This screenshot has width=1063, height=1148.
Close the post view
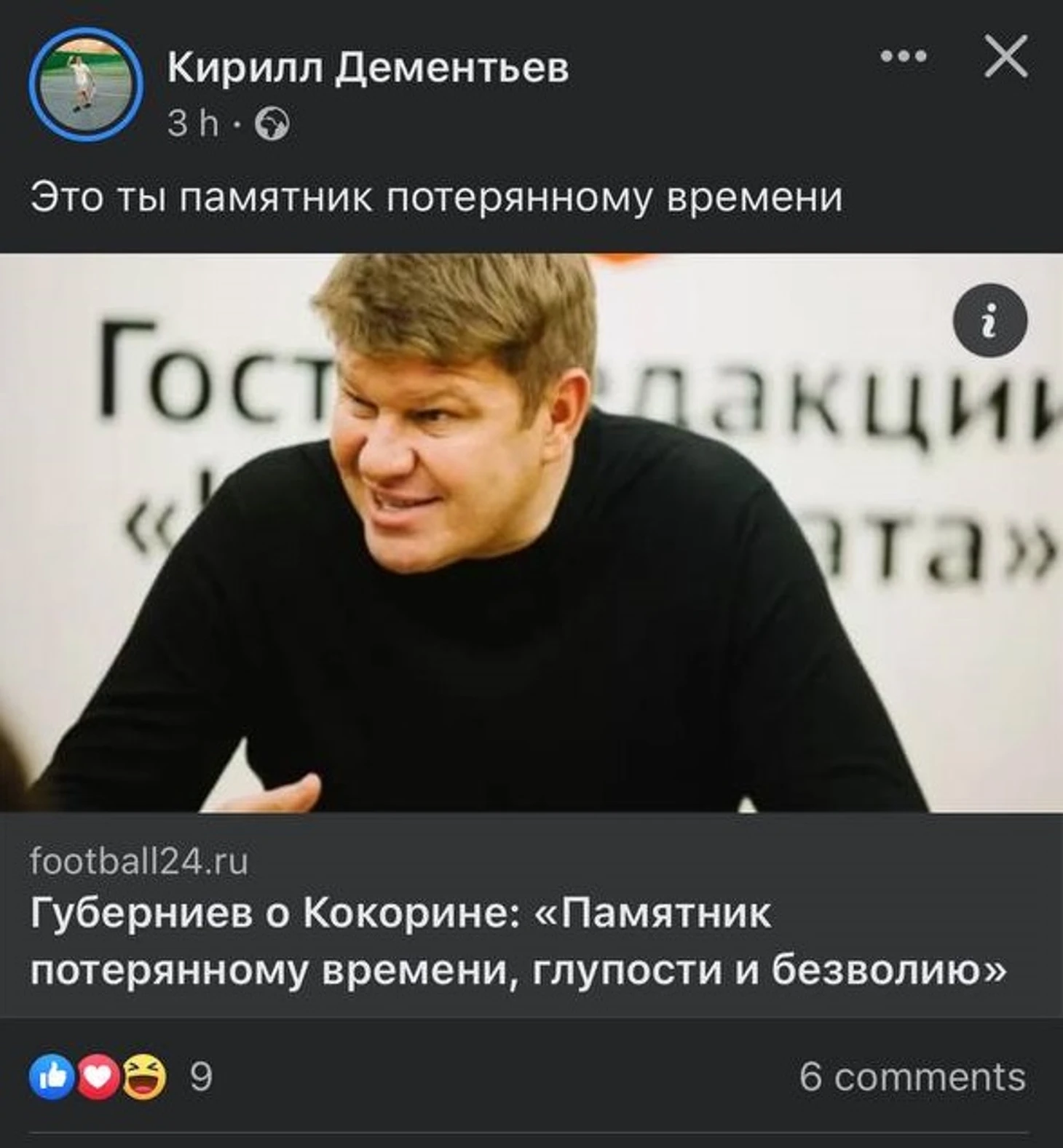pos(1005,56)
